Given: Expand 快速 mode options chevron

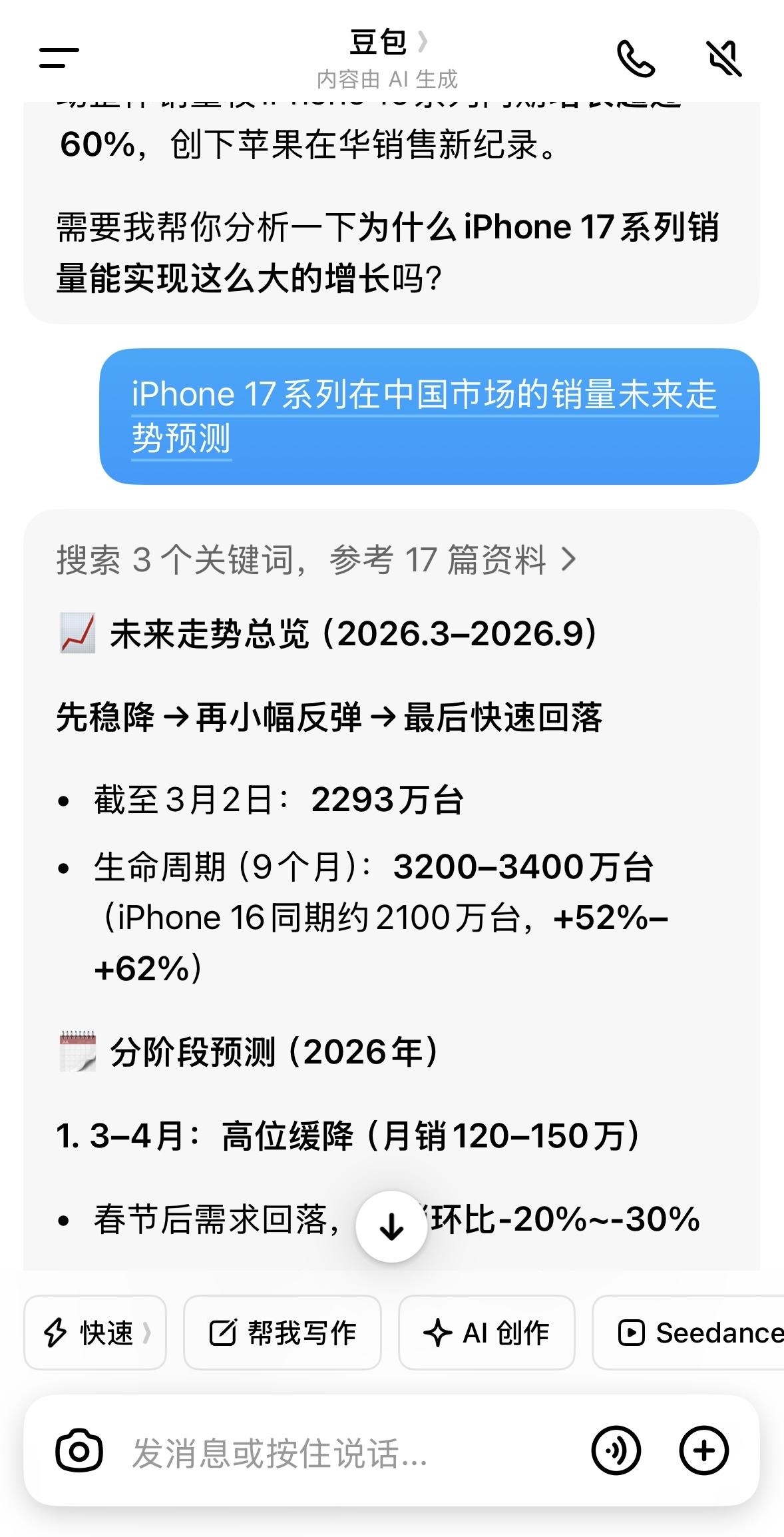Looking at the screenshot, I should pyautogui.click(x=149, y=1333).
